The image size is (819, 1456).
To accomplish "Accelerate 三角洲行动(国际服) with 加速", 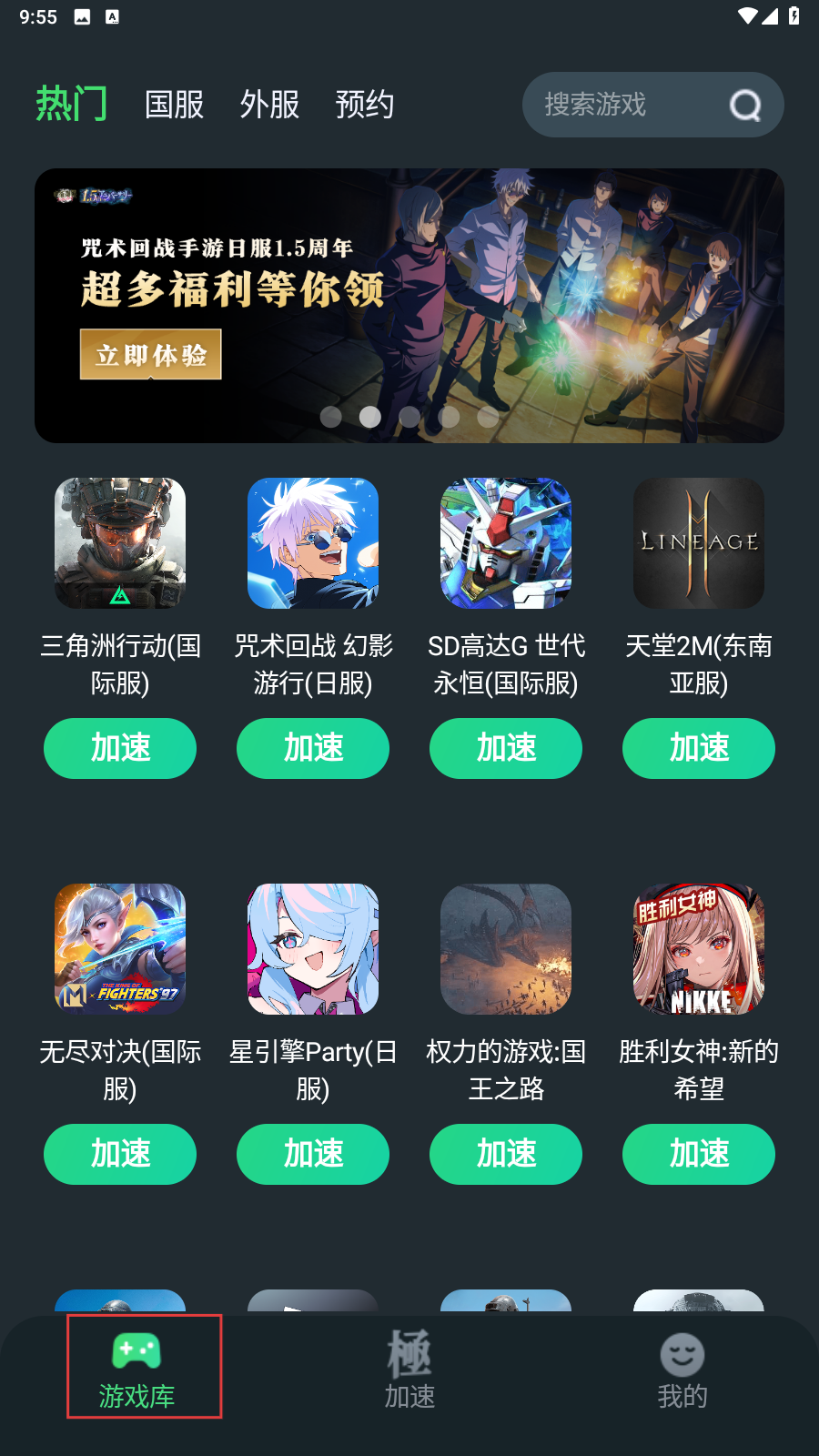I will [120, 748].
